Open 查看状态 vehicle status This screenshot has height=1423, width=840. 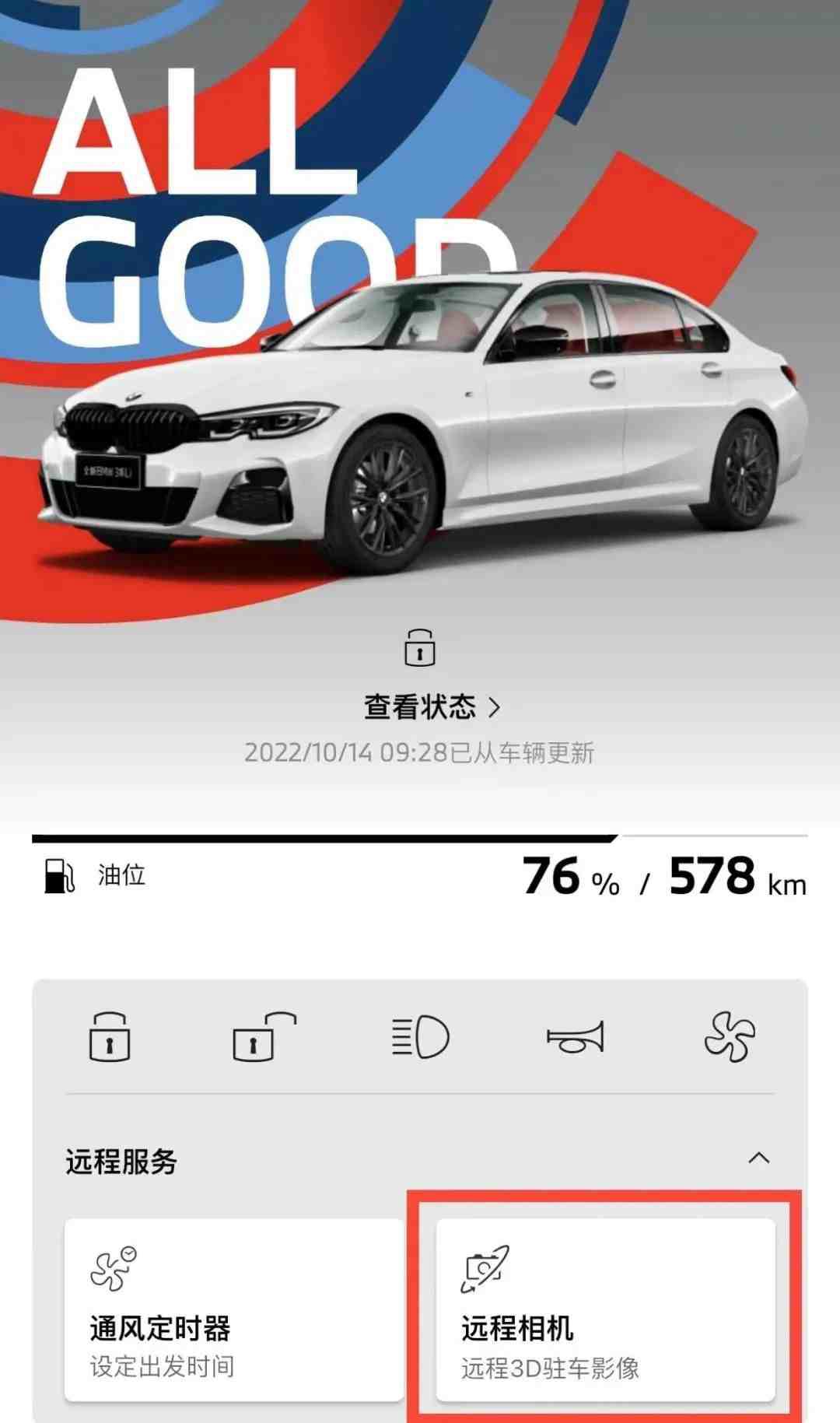coord(430,706)
